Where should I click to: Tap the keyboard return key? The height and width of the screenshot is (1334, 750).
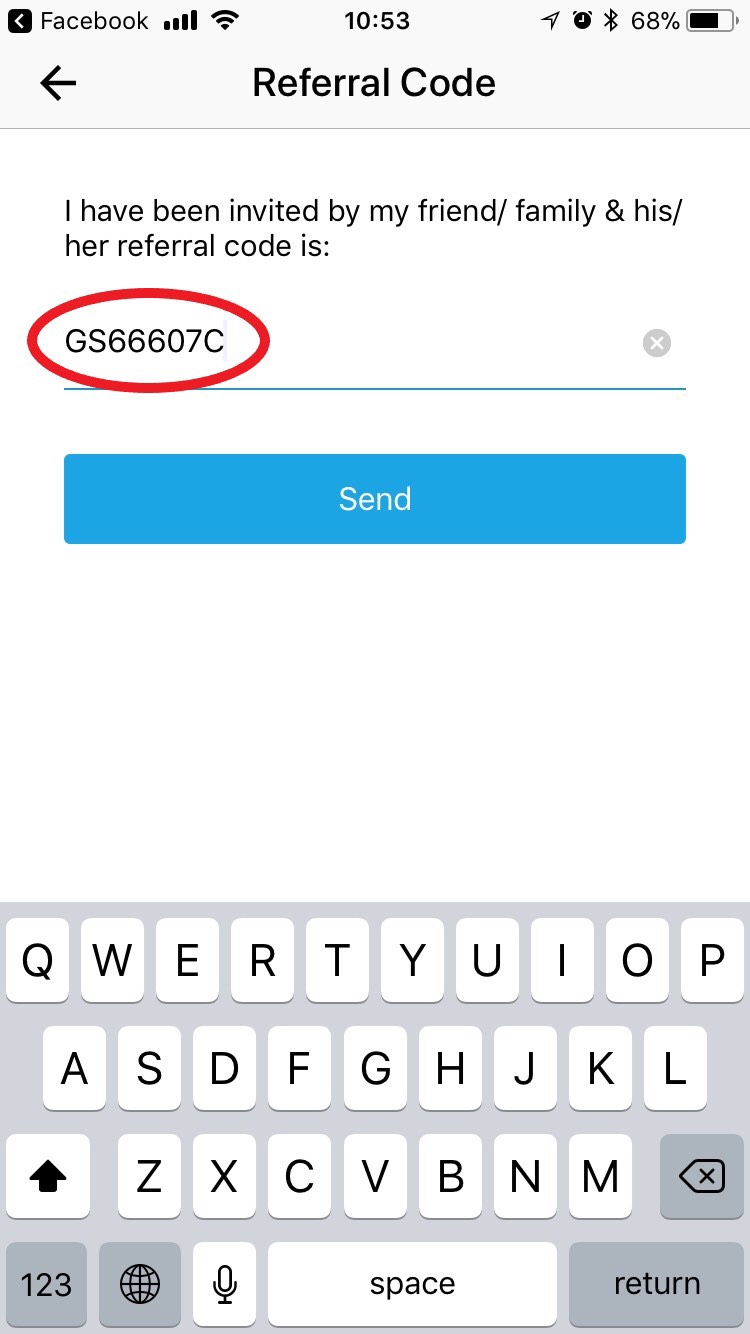[656, 1284]
